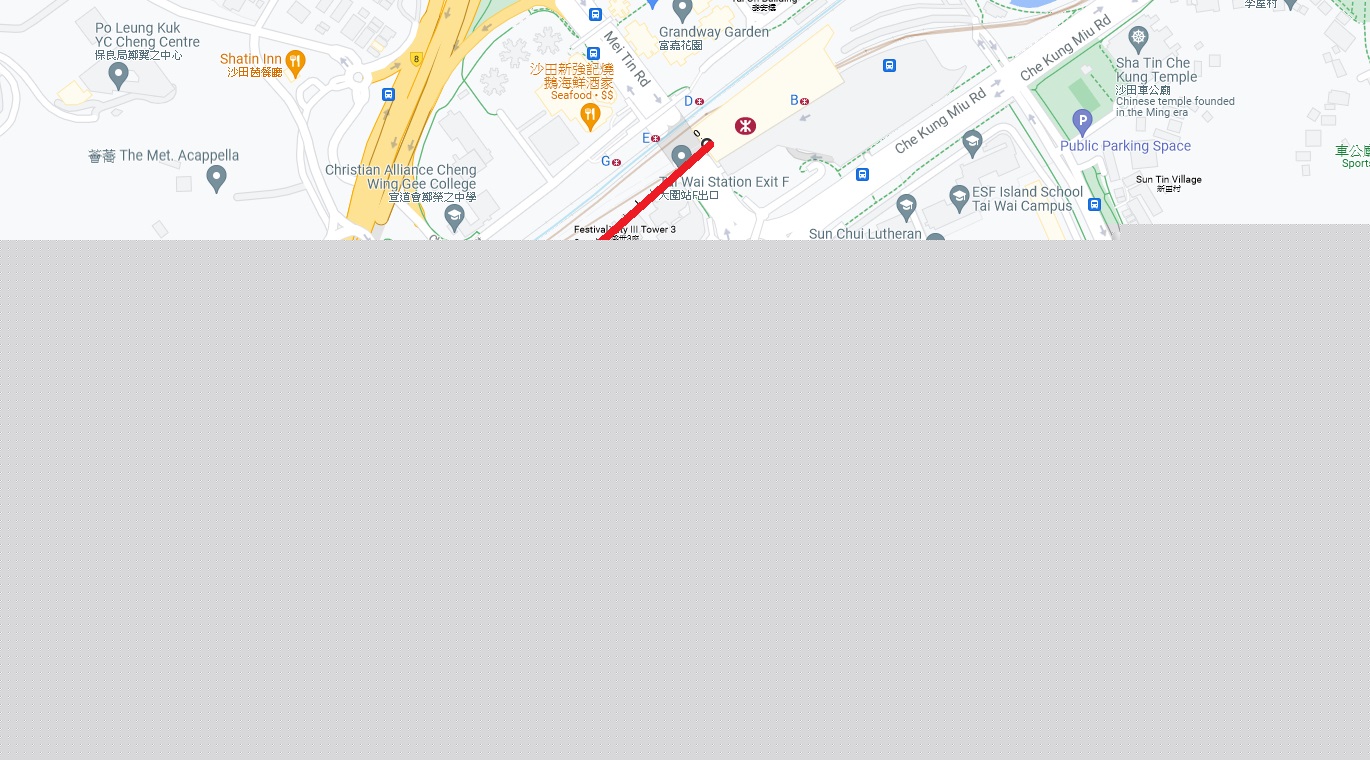Open the Sha Tin Che Kung Temple marker
Image resolution: width=1370 pixels, height=760 pixels.
(x=1138, y=40)
